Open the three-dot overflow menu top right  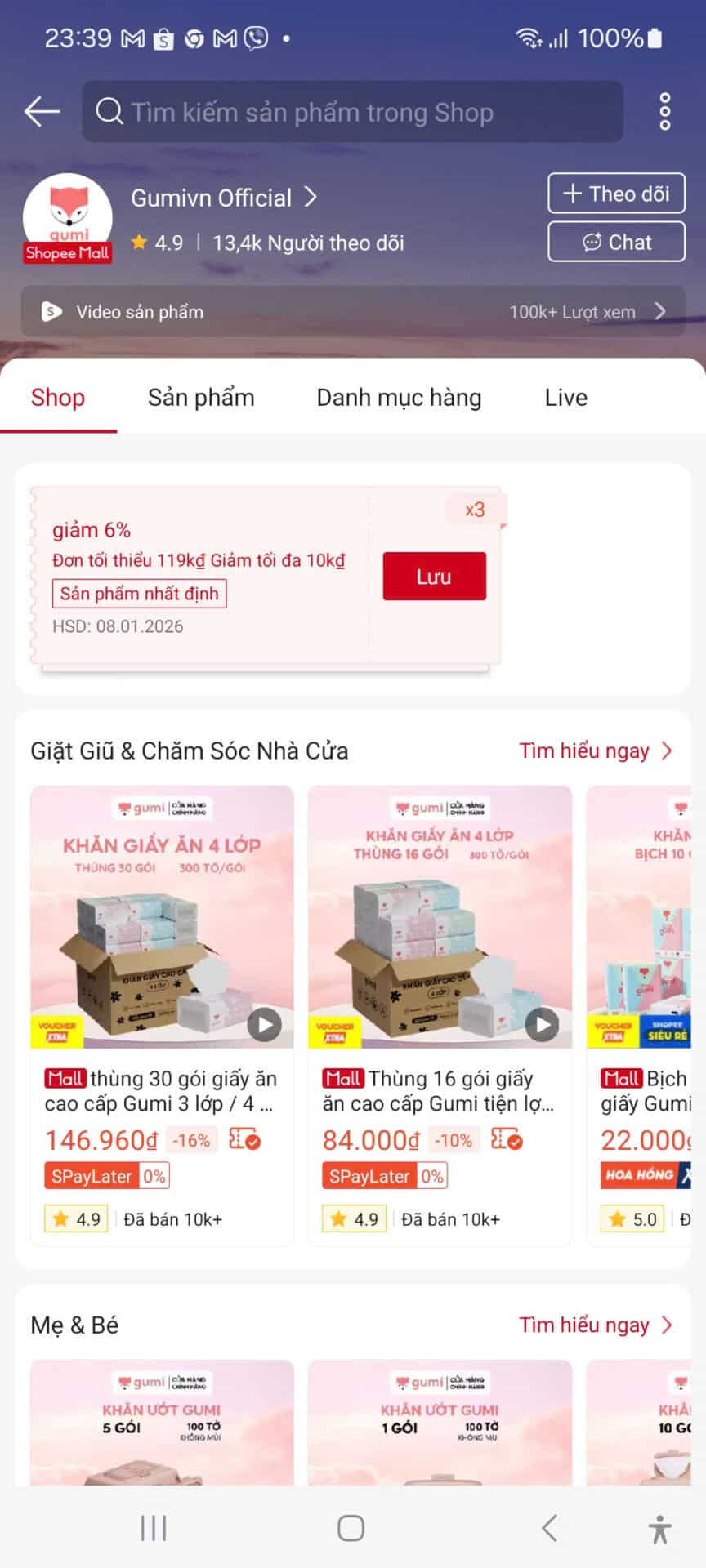coord(664,112)
